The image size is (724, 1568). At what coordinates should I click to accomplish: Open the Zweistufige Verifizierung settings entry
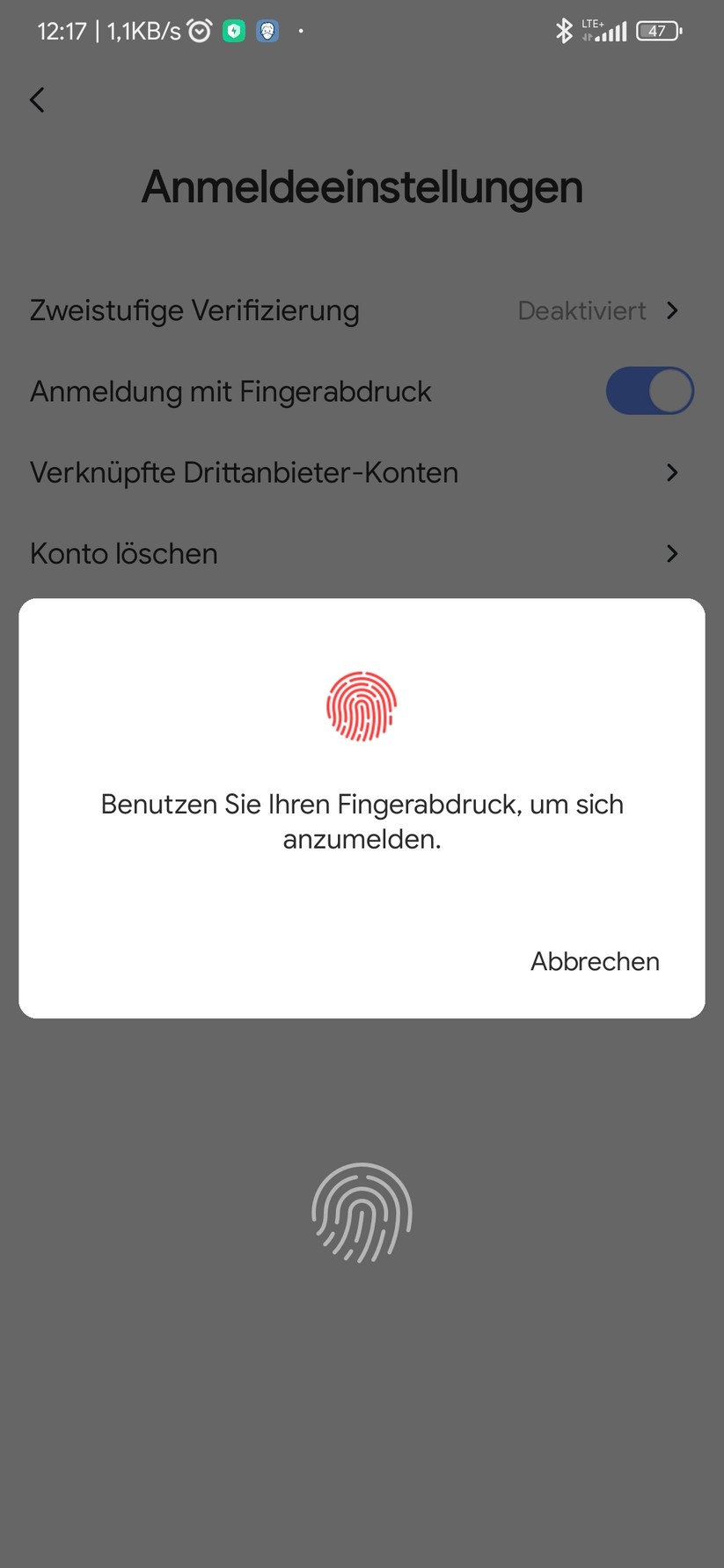point(194,310)
